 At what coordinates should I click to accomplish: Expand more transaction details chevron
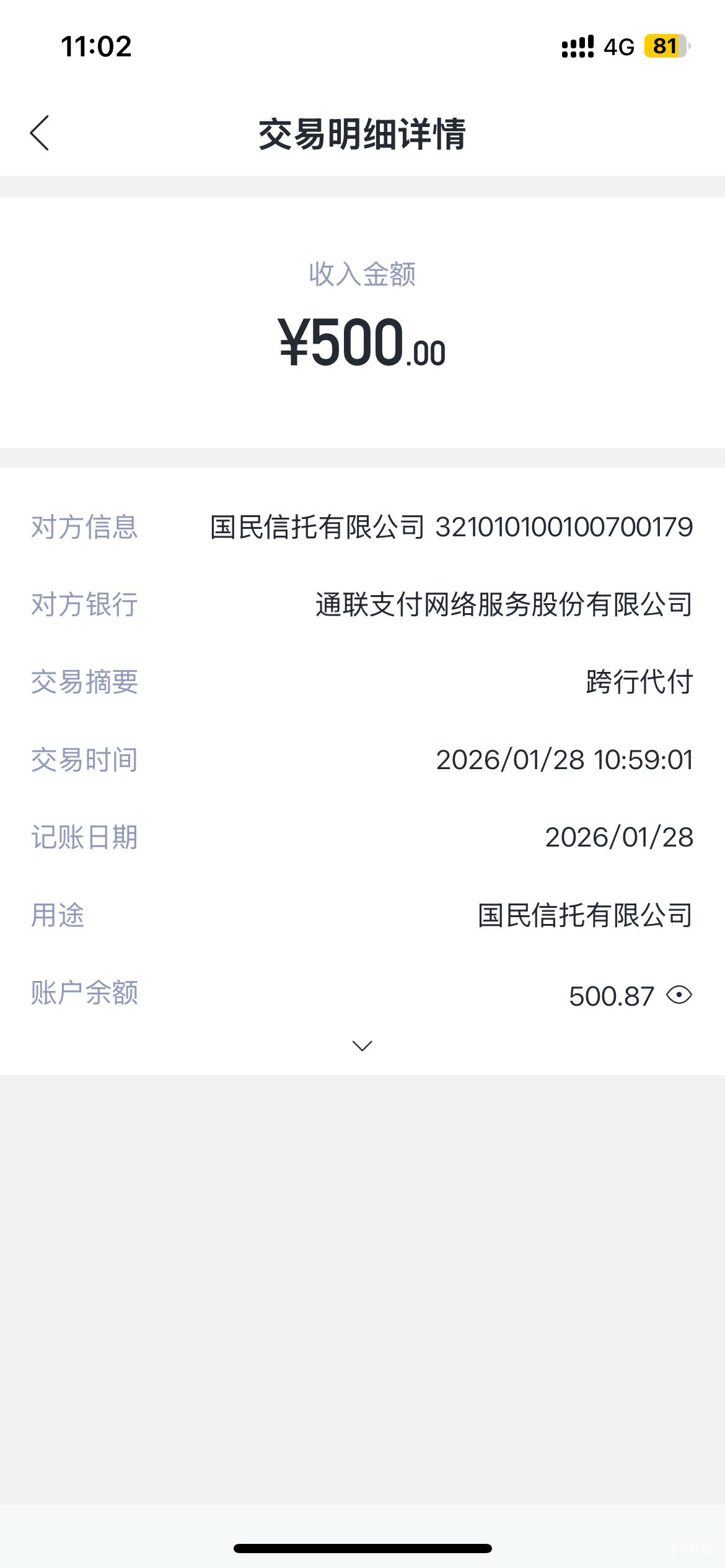[362, 1046]
